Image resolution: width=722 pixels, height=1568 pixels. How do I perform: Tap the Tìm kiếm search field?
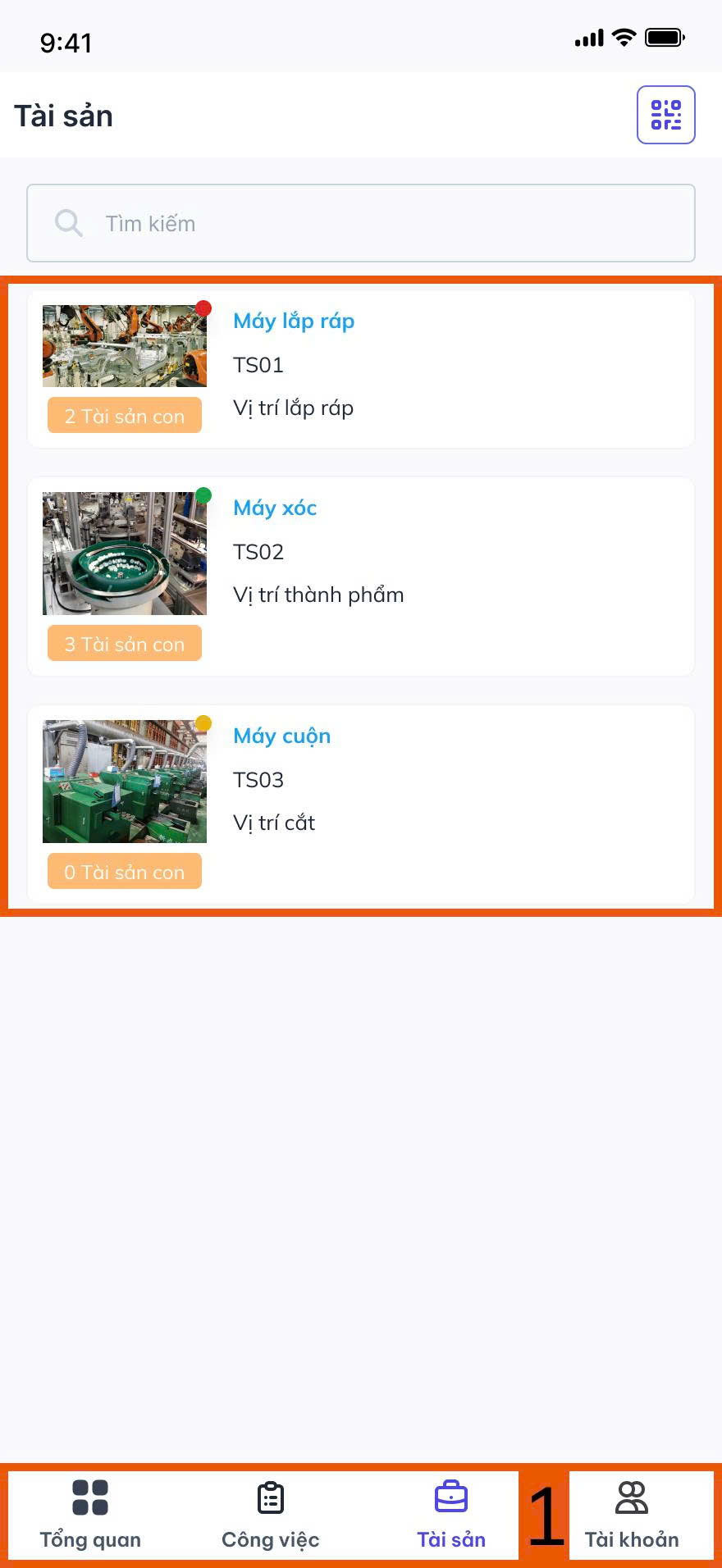tap(361, 223)
